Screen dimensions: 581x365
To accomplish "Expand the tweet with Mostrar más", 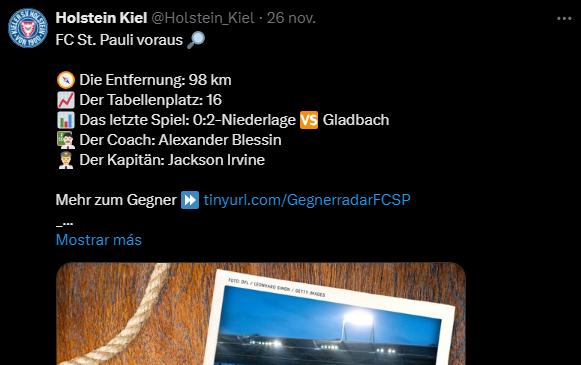I will coord(99,240).
